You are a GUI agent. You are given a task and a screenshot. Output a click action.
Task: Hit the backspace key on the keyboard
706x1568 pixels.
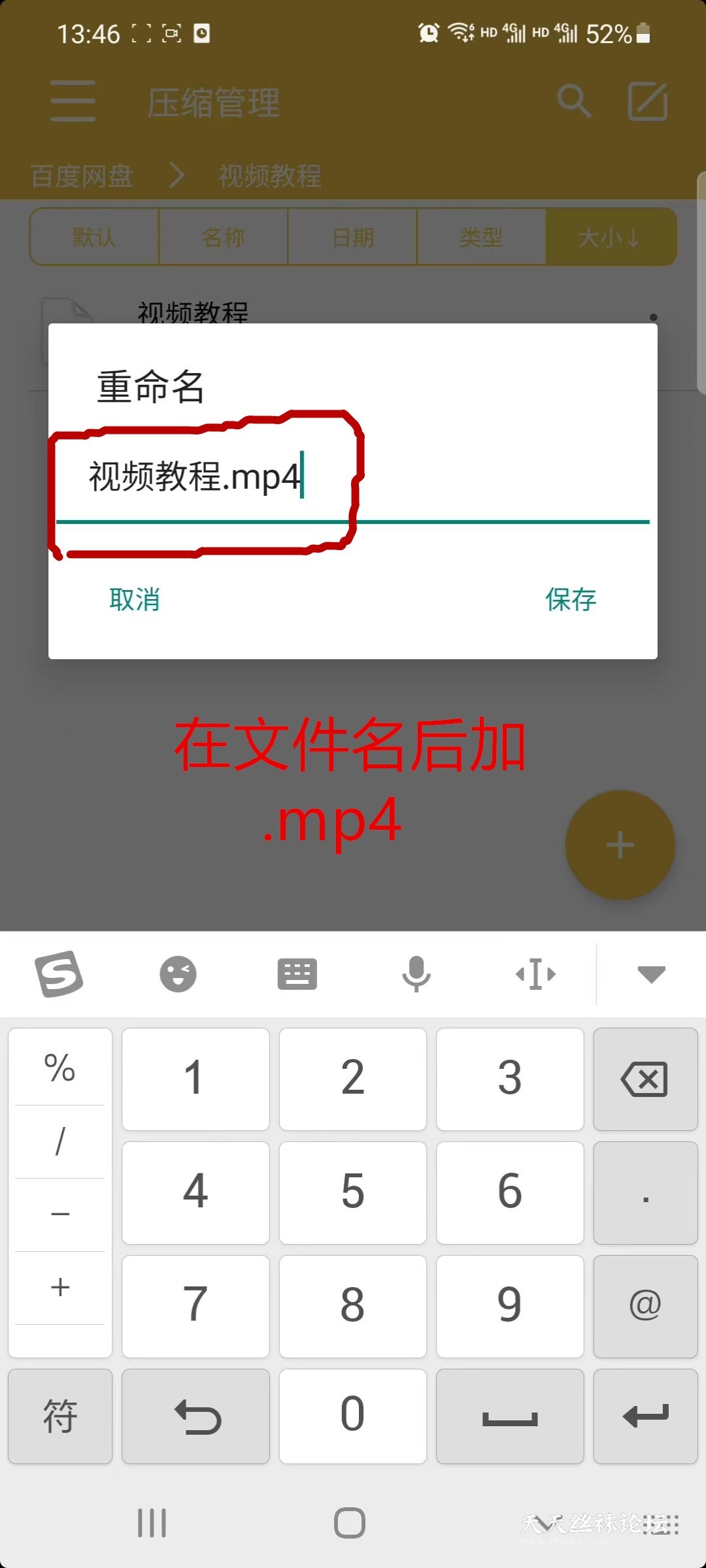click(x=645, y=1079)
